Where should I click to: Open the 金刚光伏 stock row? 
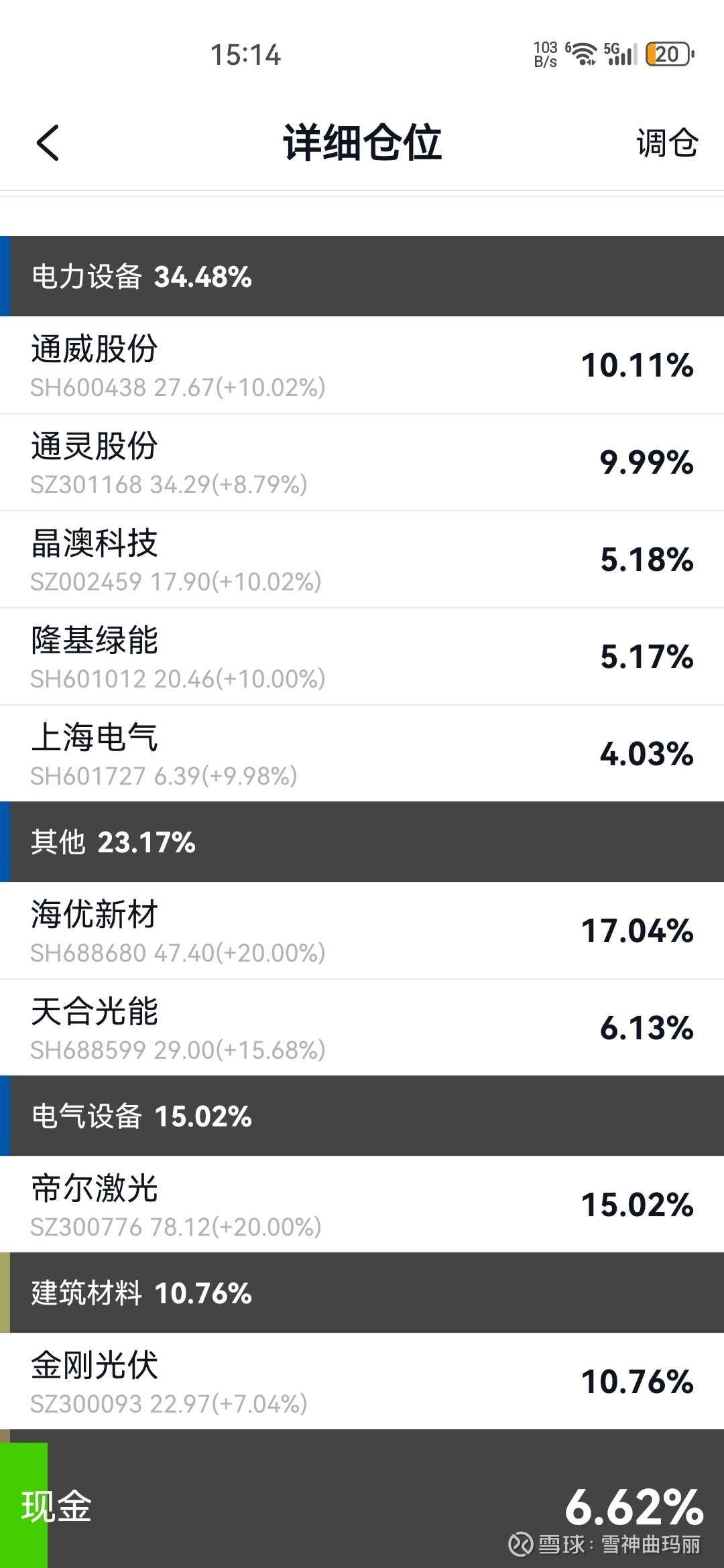pyautogui.click(x=362, y=1382)
